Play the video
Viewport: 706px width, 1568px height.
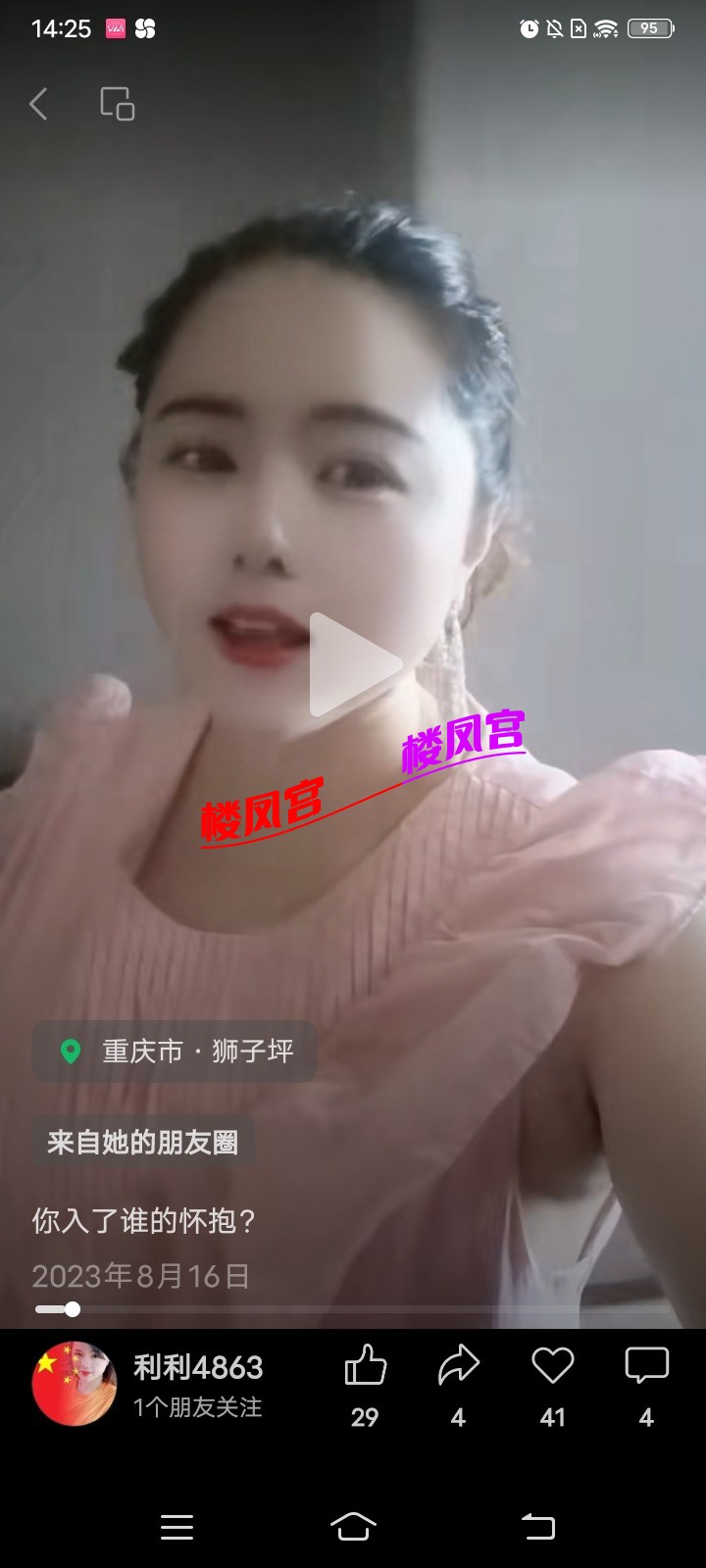click(355, 663)
